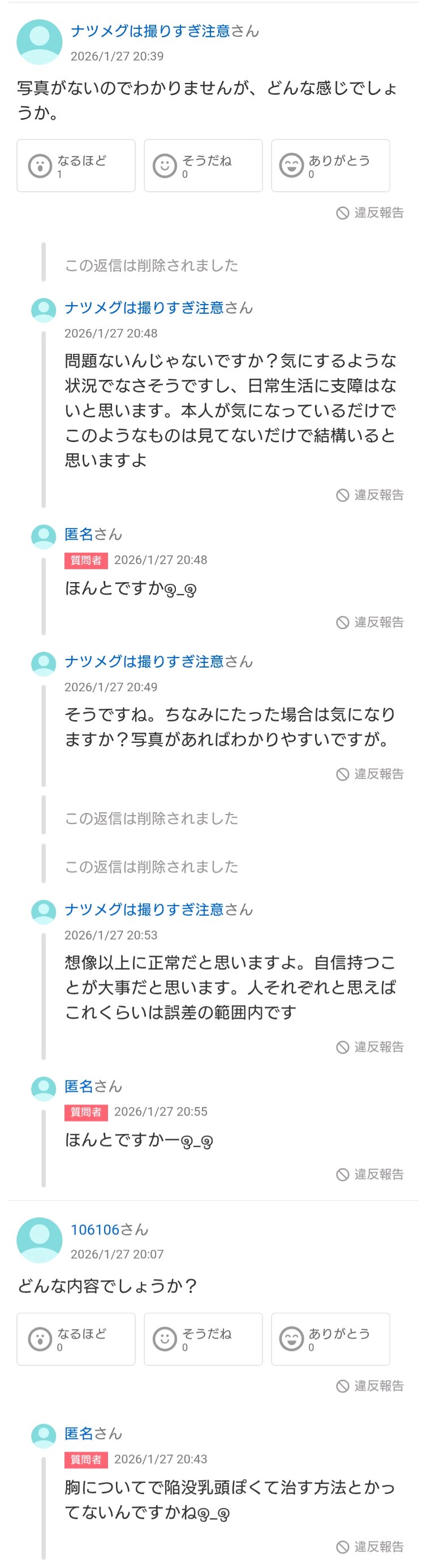
Task: Report the 20:53 reply with 違反報告
Action: 370,1047
